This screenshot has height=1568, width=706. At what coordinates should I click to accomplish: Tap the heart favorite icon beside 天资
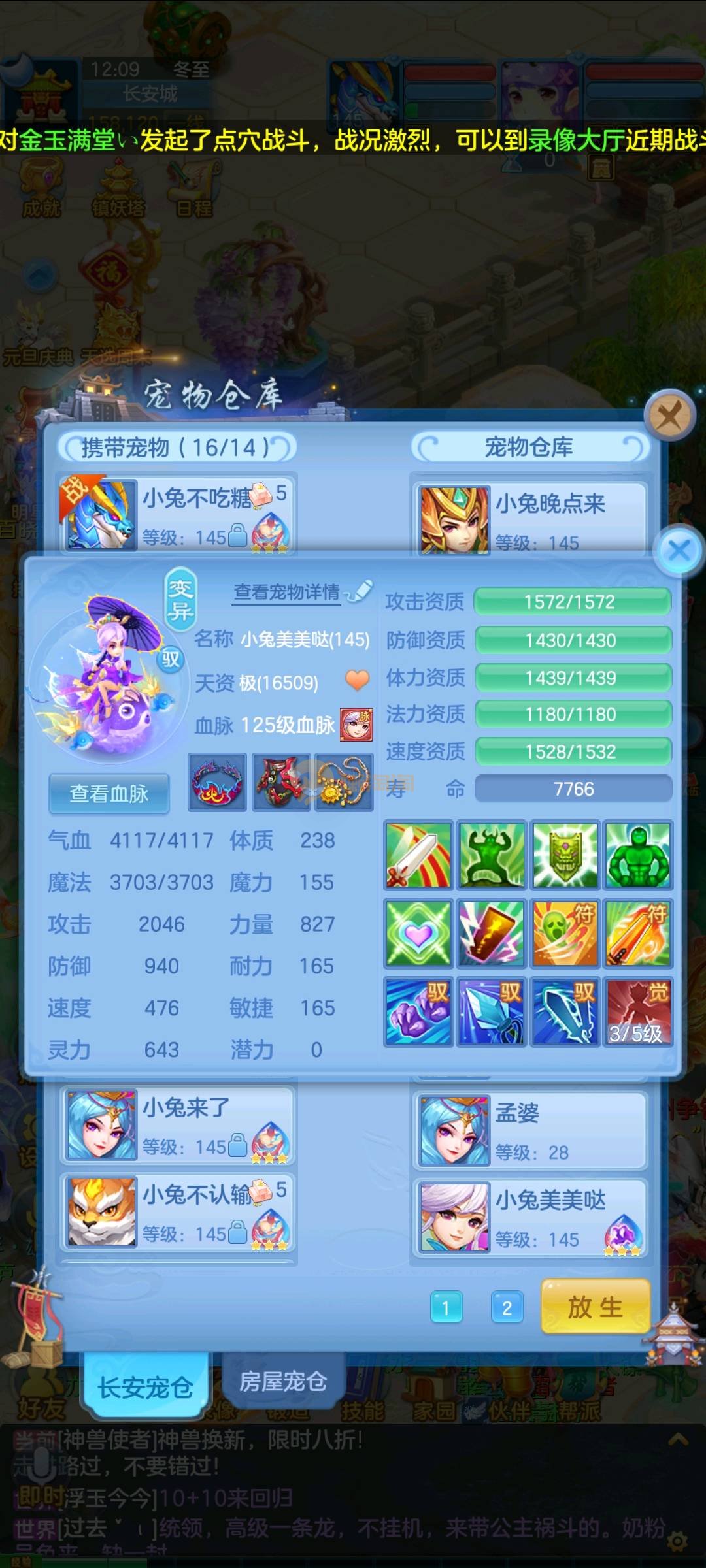(x=357, y=681)
